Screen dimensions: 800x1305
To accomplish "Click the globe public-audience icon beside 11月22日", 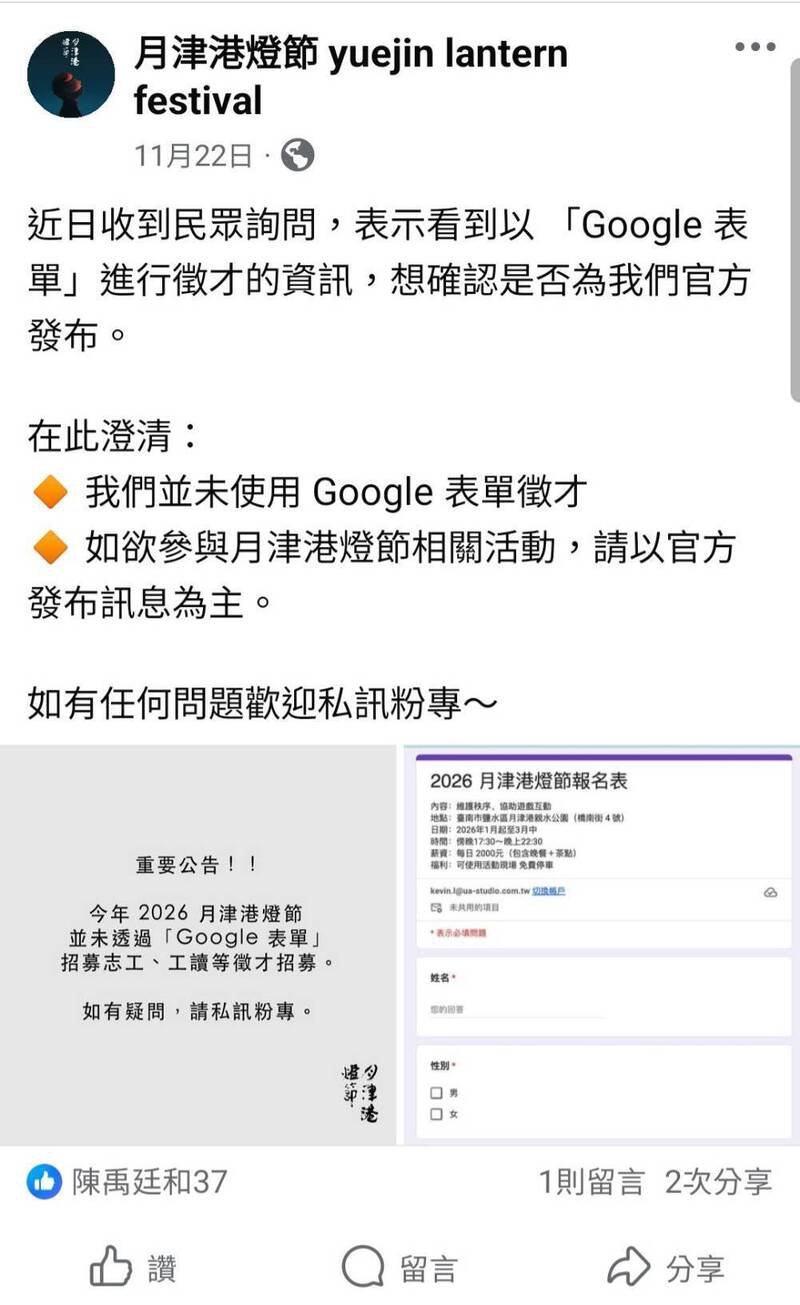I will [x=295, y=155].
